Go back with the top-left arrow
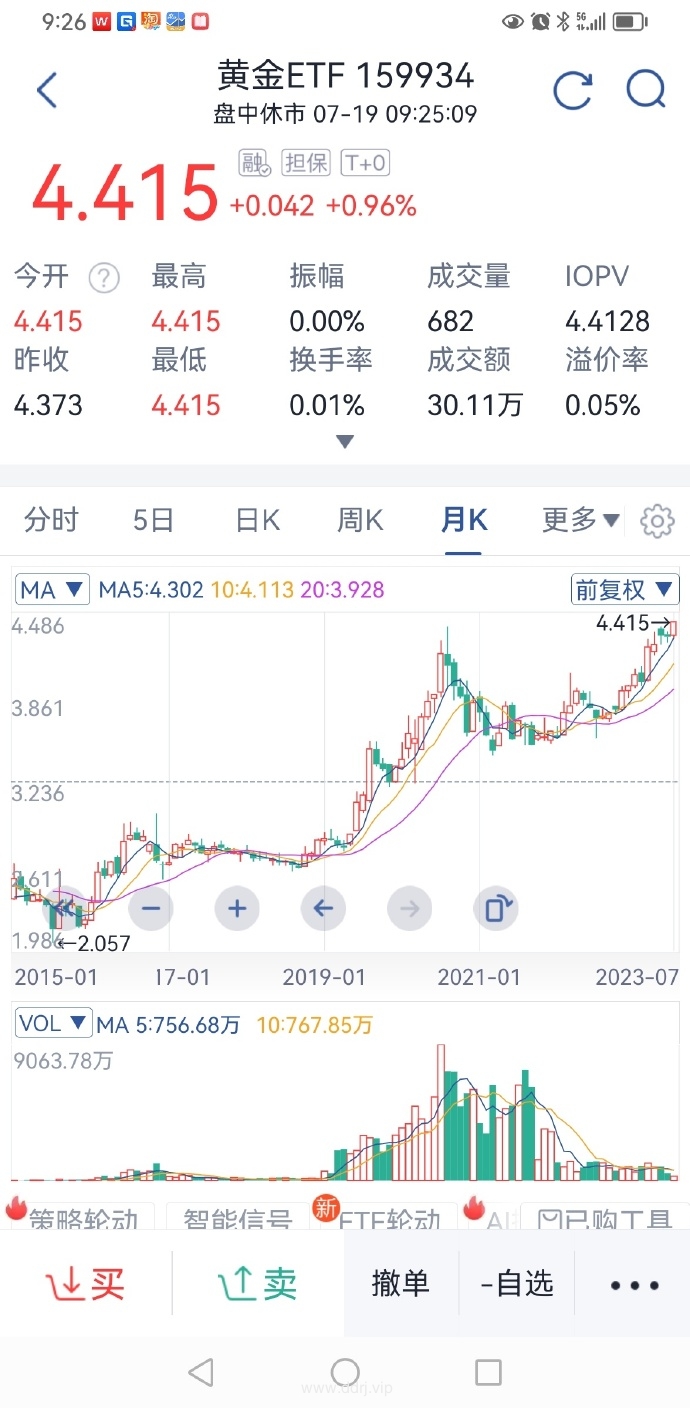 (x=46, y=90)
